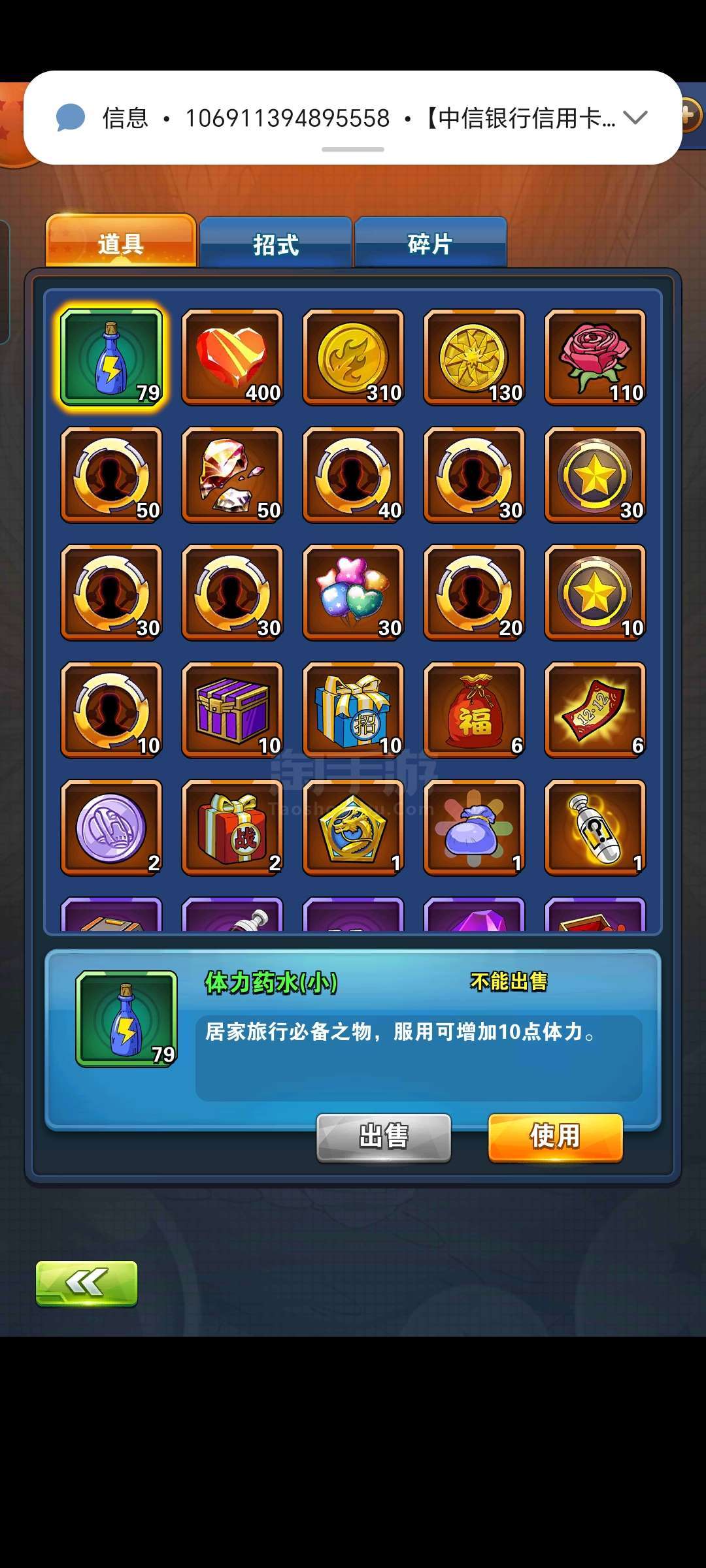Tap the 出售 button
Image resolution: width=706 pixels, height=1568 pixels.
(x=384, y=1137)
